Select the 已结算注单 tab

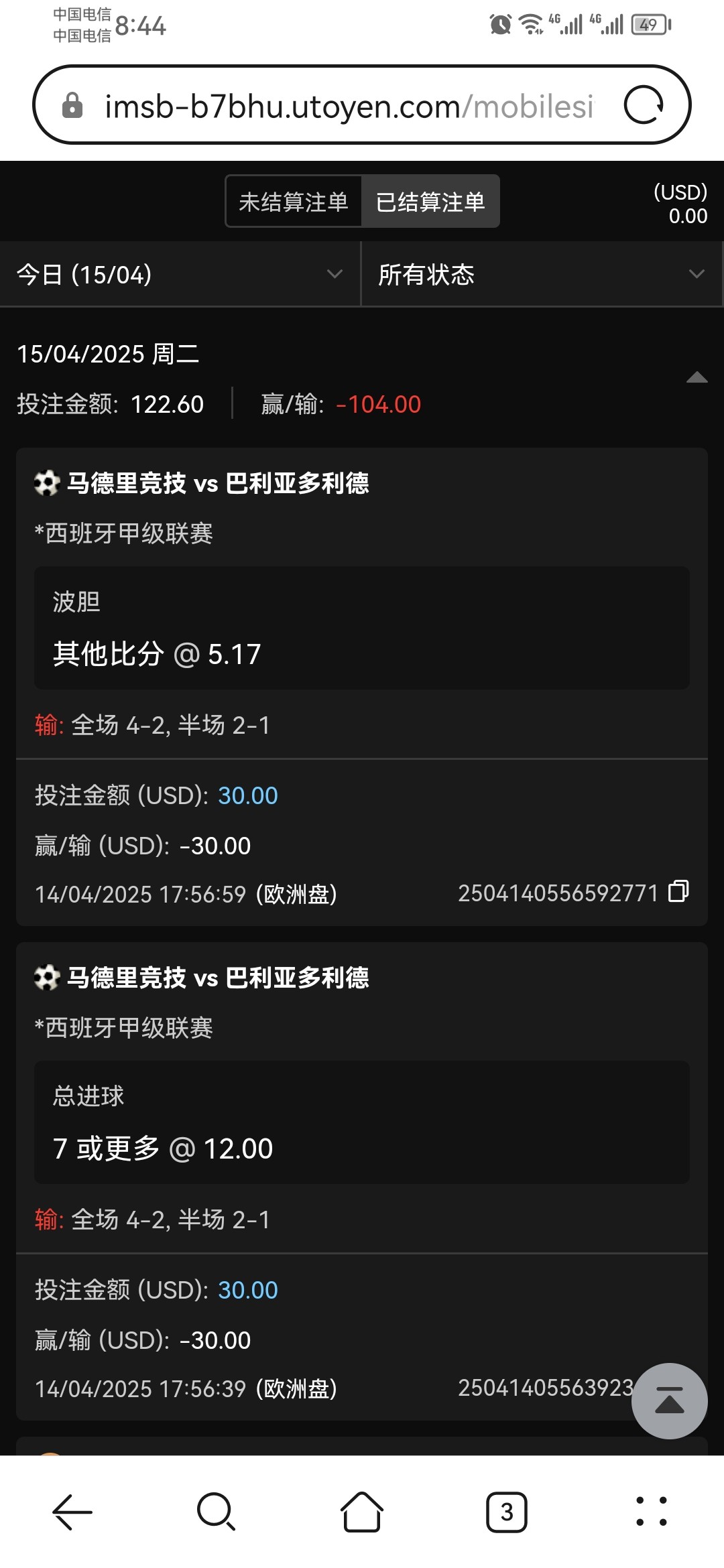pos(430,202)
